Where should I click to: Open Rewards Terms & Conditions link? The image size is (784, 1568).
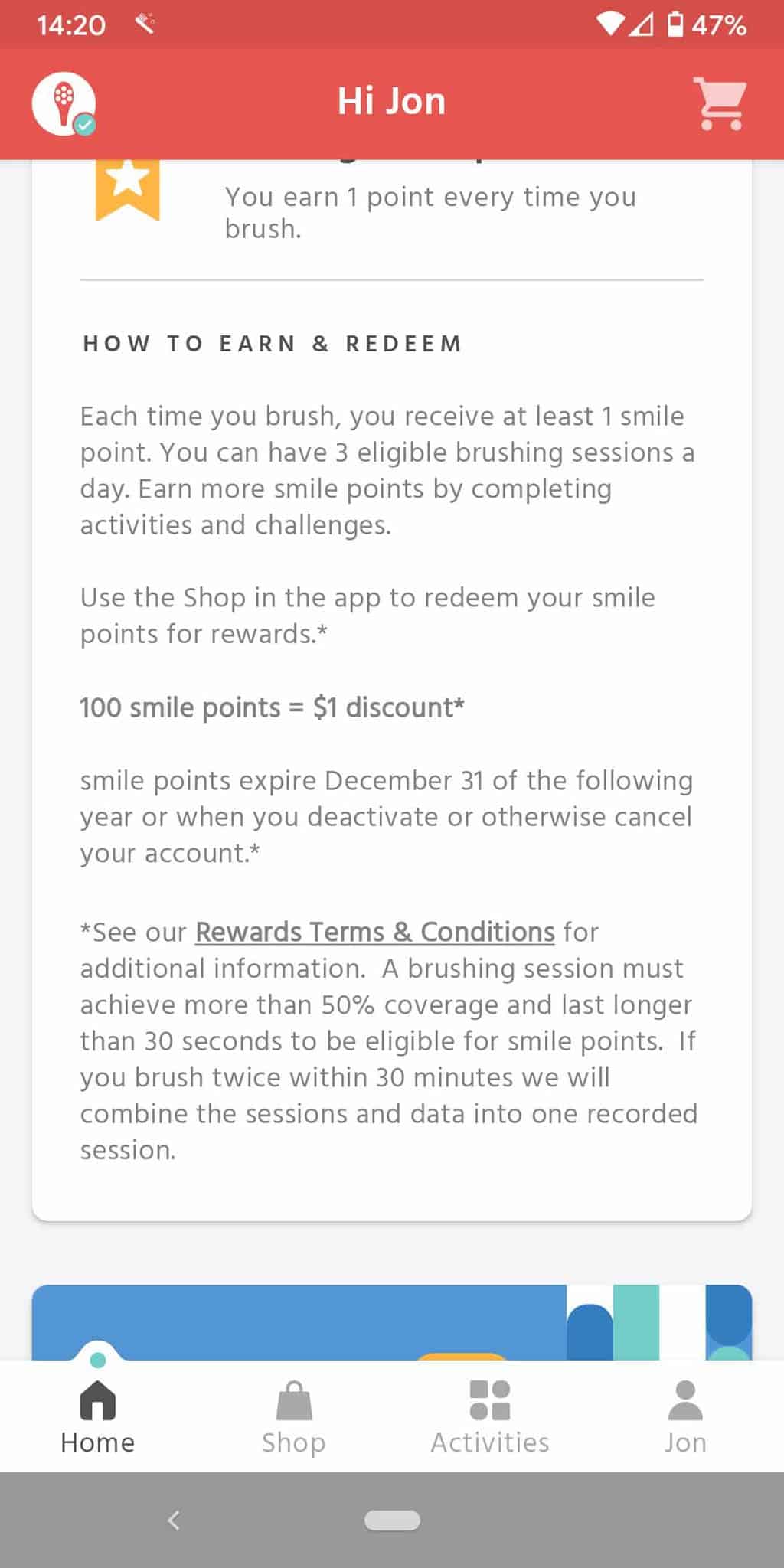click(x=374, y=932)
